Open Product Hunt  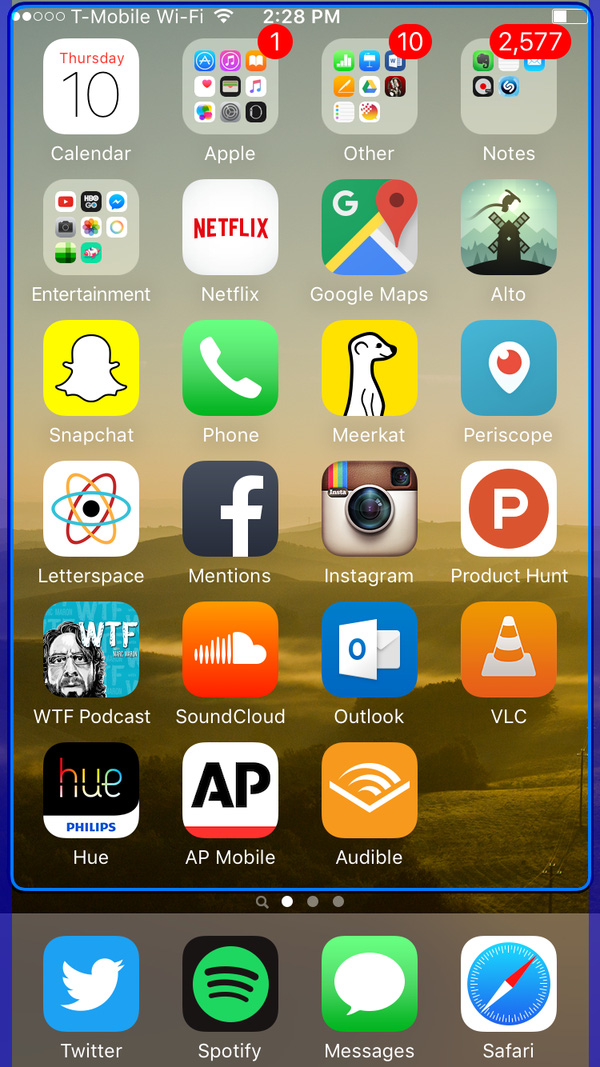click(508, 509)
